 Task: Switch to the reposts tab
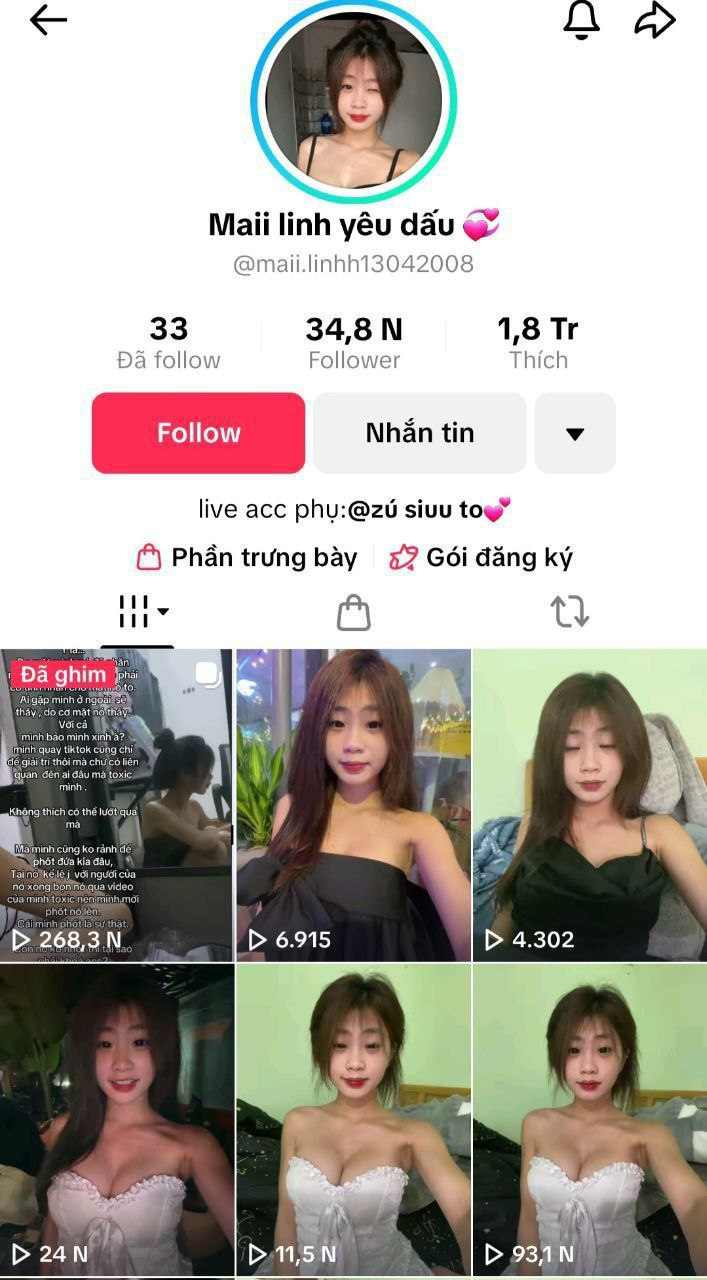[x=570, y=612]
